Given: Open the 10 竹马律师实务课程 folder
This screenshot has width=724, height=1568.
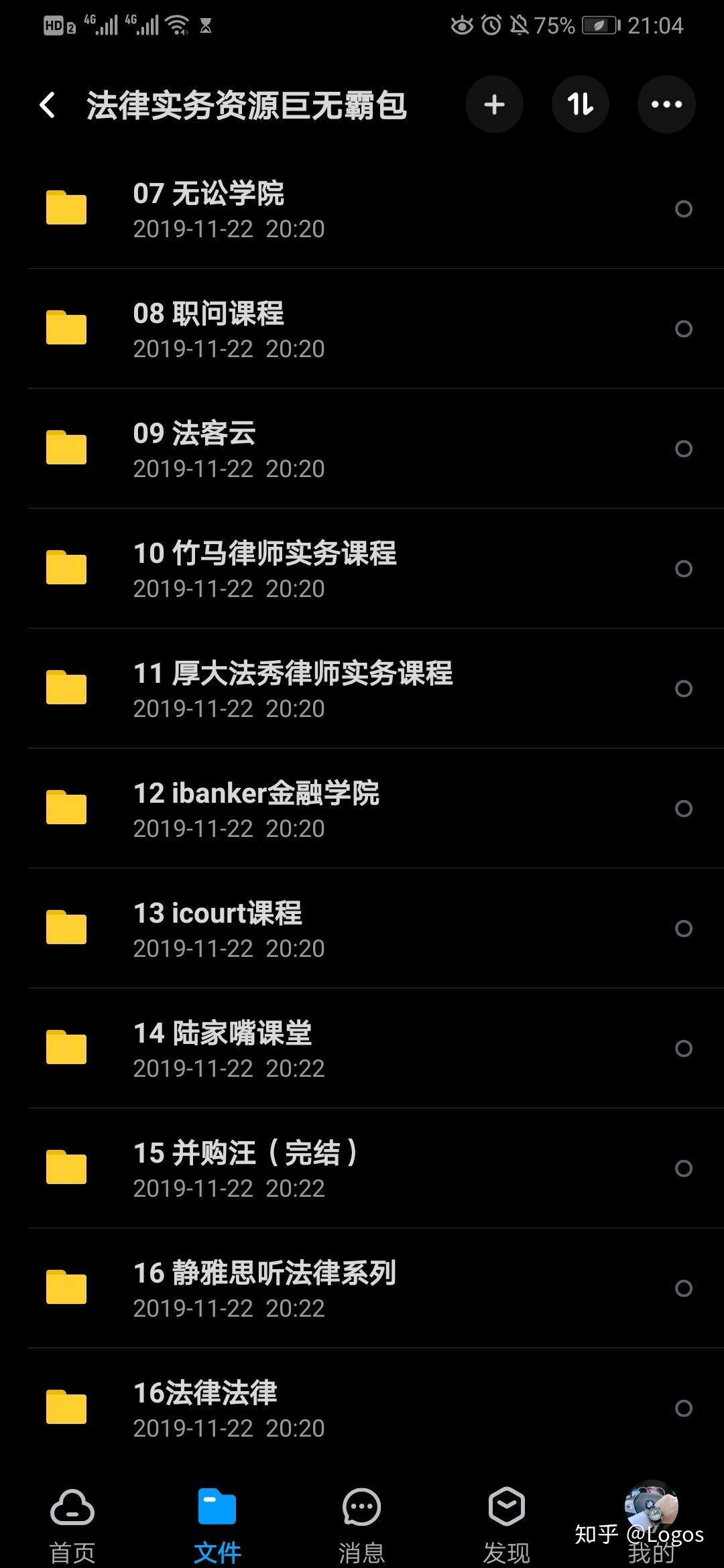Looking at the screenshot, I should coord(362,569).
